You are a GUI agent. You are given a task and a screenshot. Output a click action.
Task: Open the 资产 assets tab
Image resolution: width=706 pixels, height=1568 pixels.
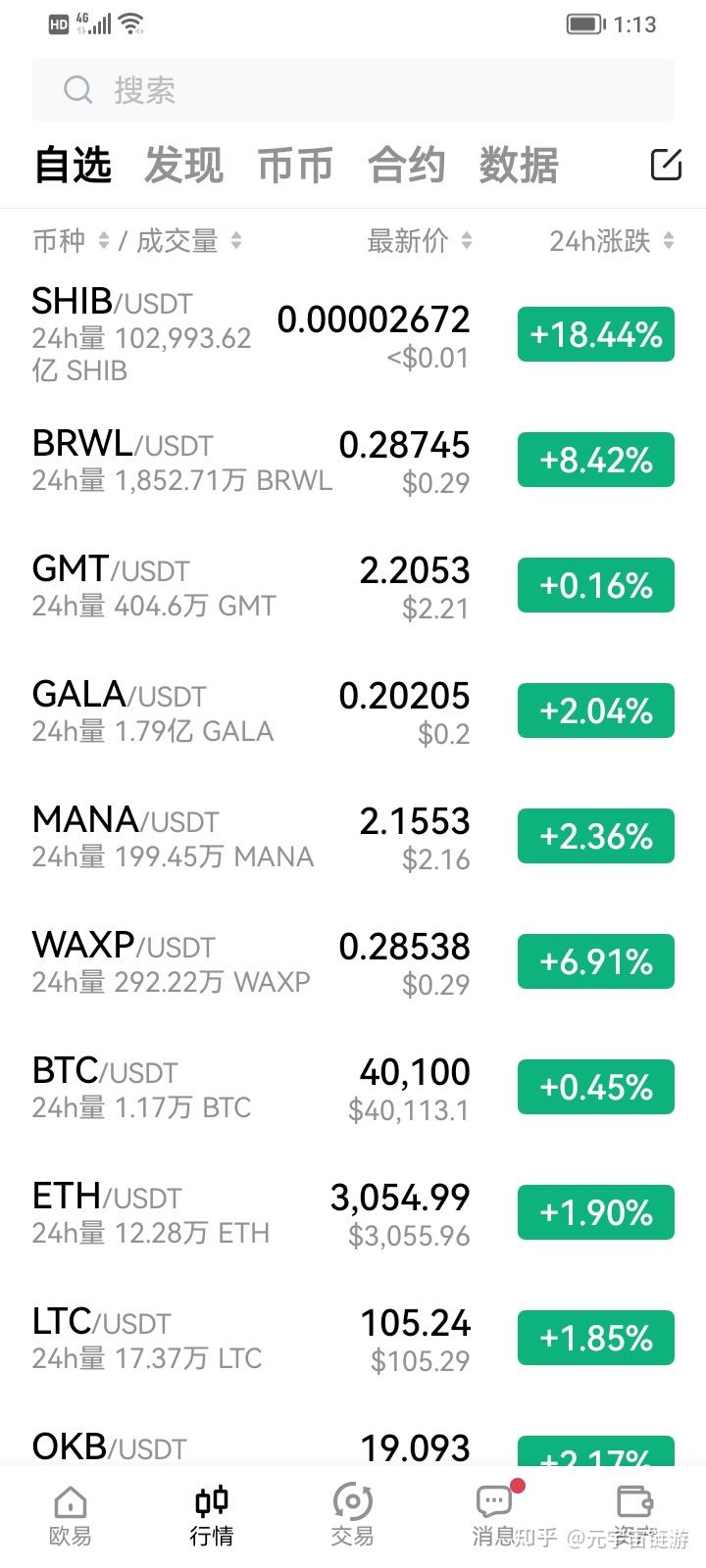click(x=634, y=1515)
